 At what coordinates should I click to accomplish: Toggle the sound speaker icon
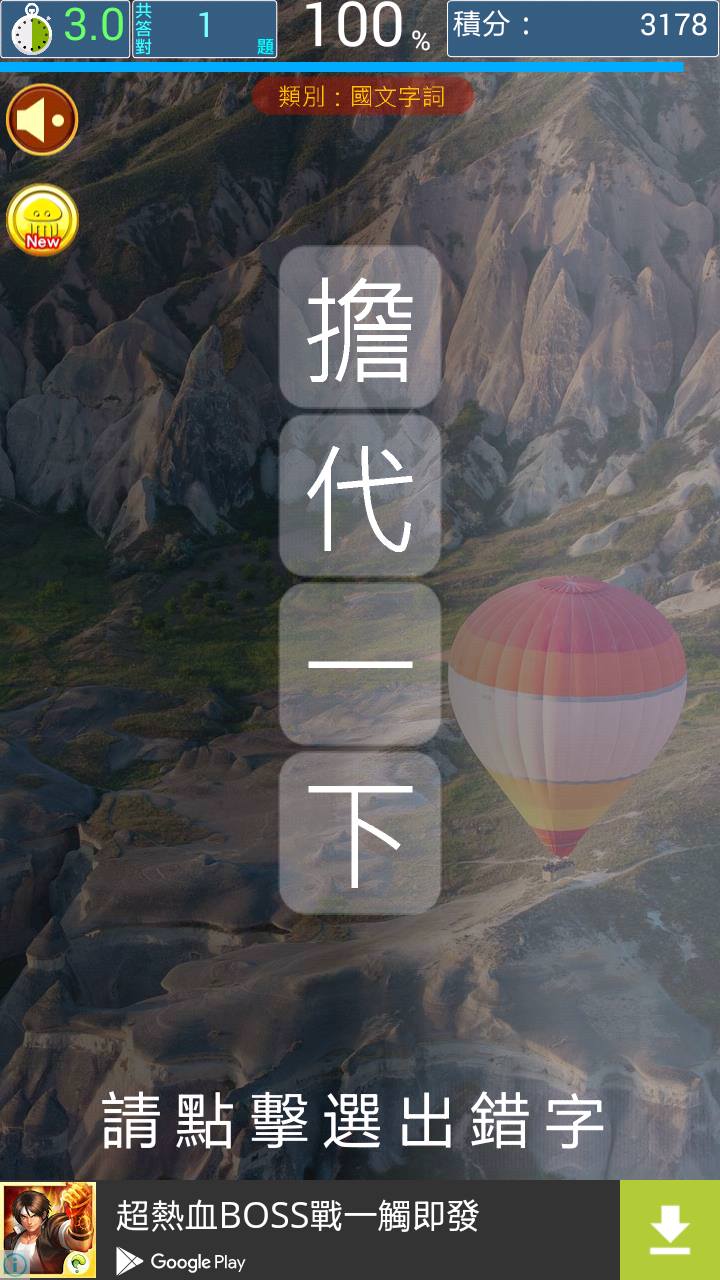click(x=42, y=120)
